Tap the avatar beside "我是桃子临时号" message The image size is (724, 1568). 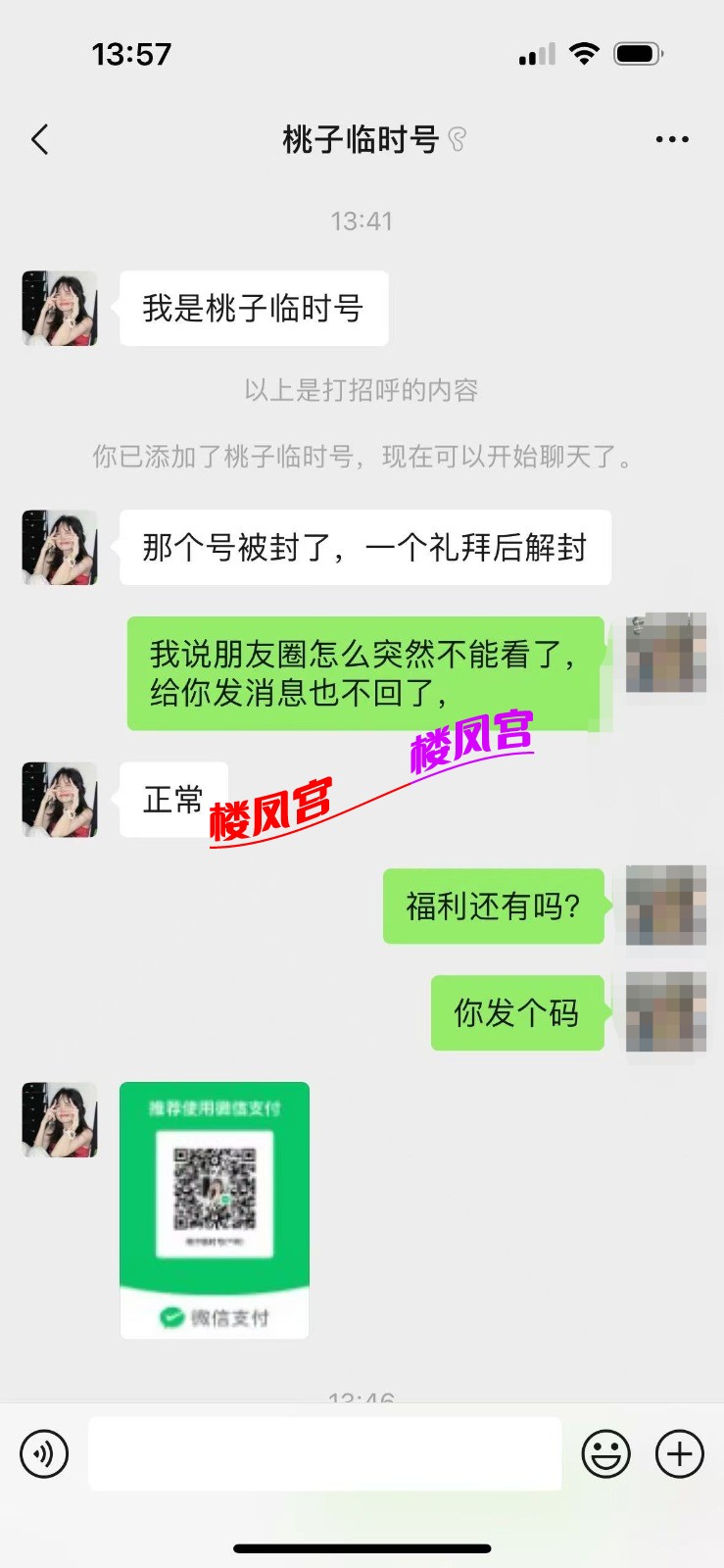pos(60,309)
